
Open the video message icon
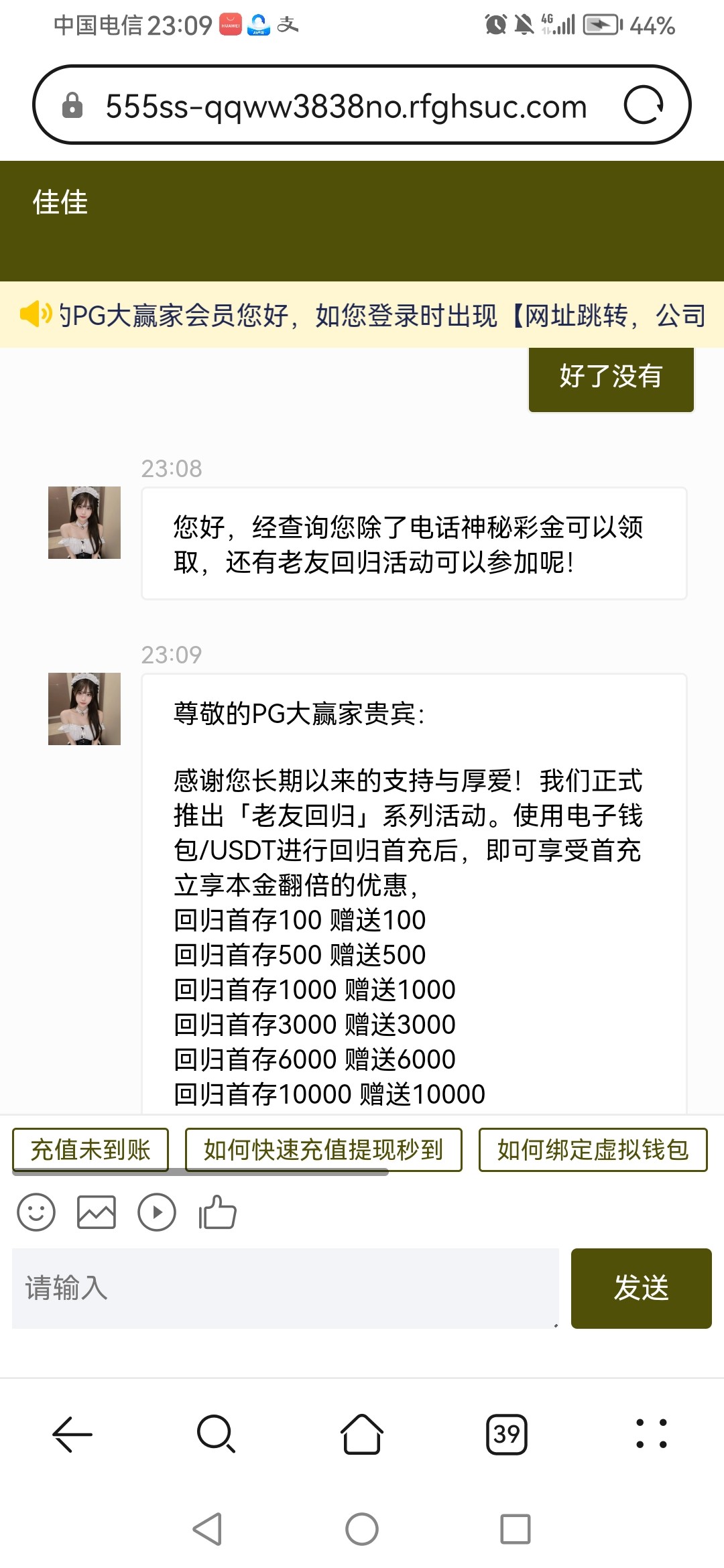(157, 1212)
